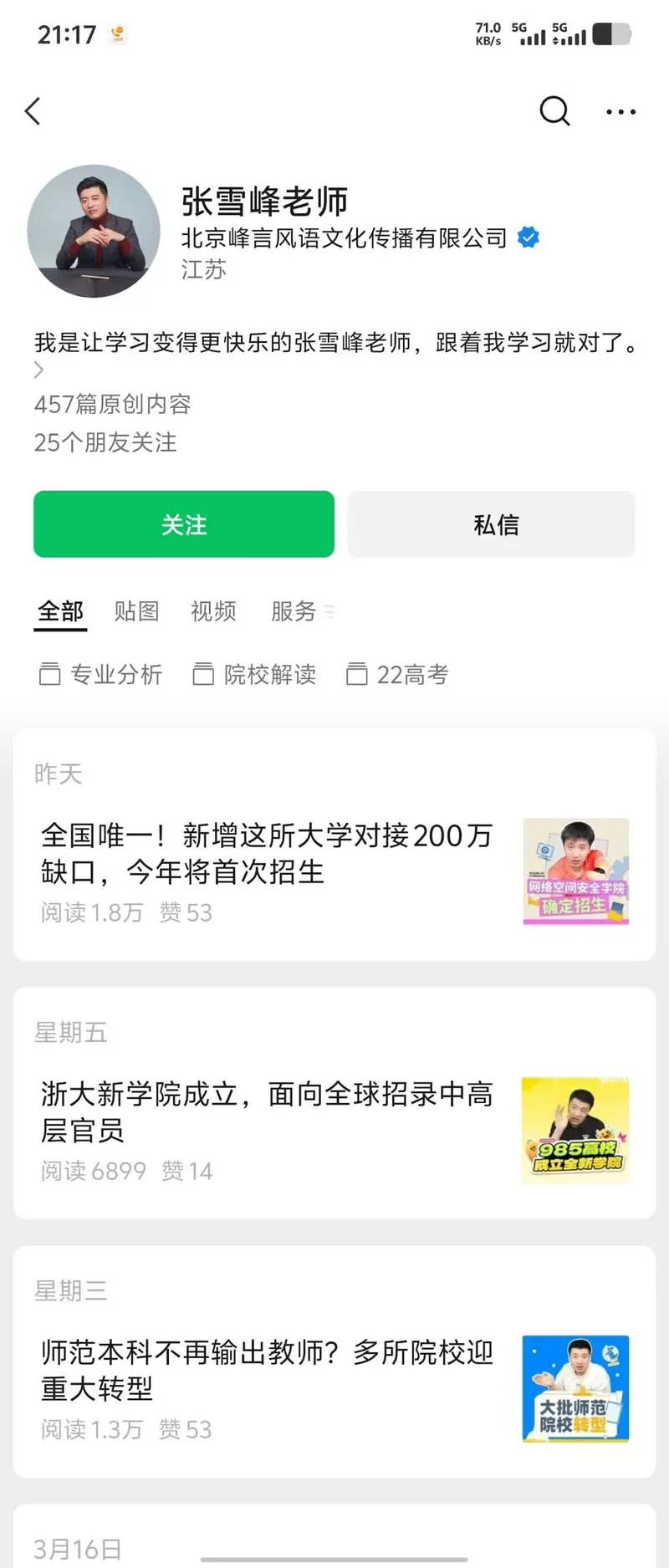Open the 22高考 collection
The width and height of the screenshot is (669, 1568).
398,674
